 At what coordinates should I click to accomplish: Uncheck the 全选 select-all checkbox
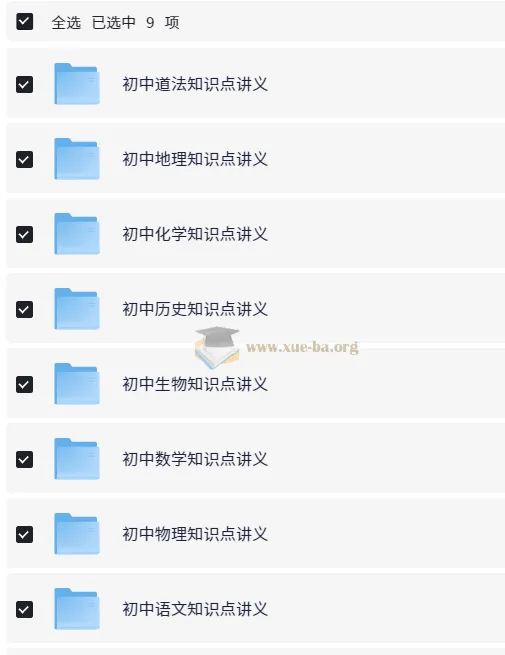24,21
